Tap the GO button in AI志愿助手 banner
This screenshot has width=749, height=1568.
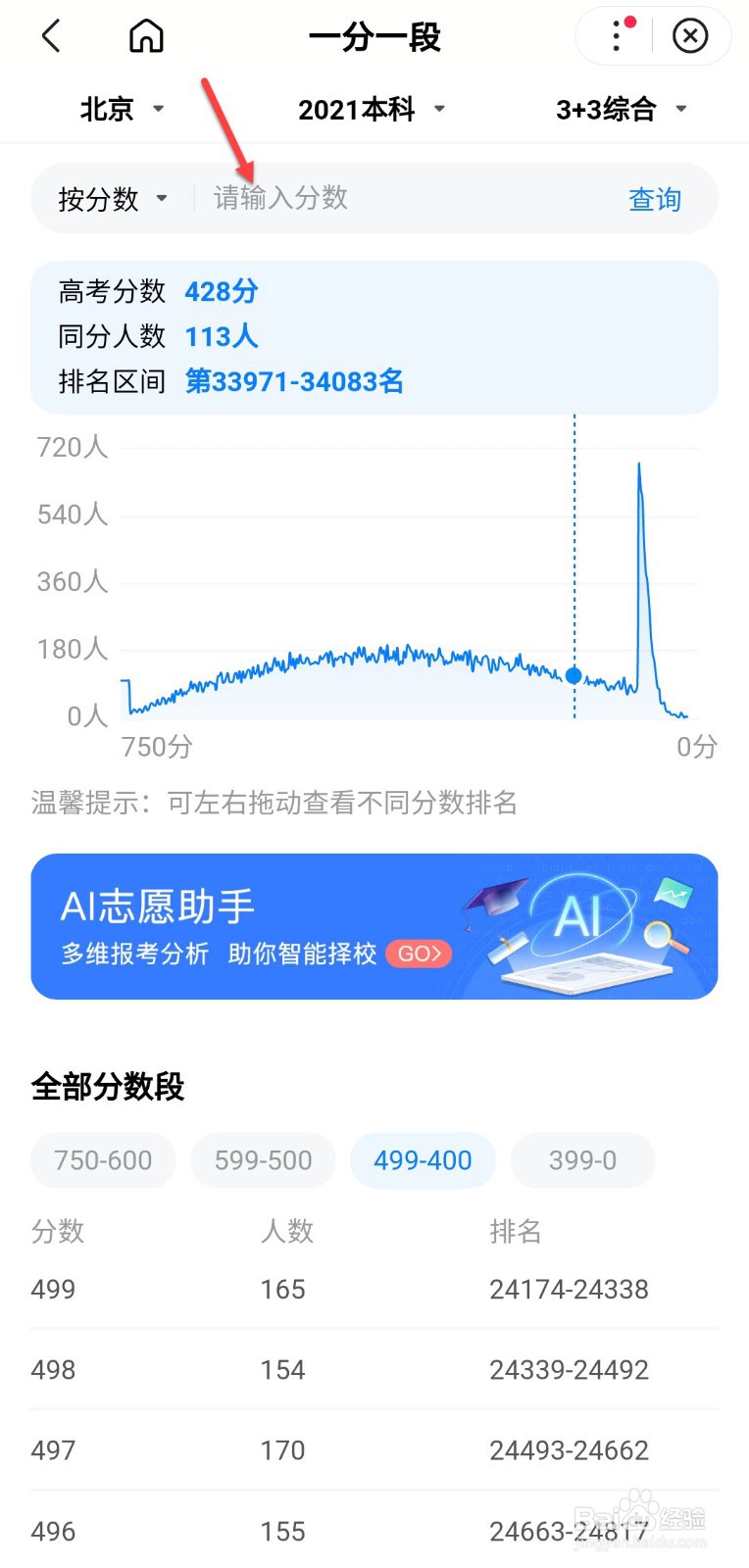(420, 954)
